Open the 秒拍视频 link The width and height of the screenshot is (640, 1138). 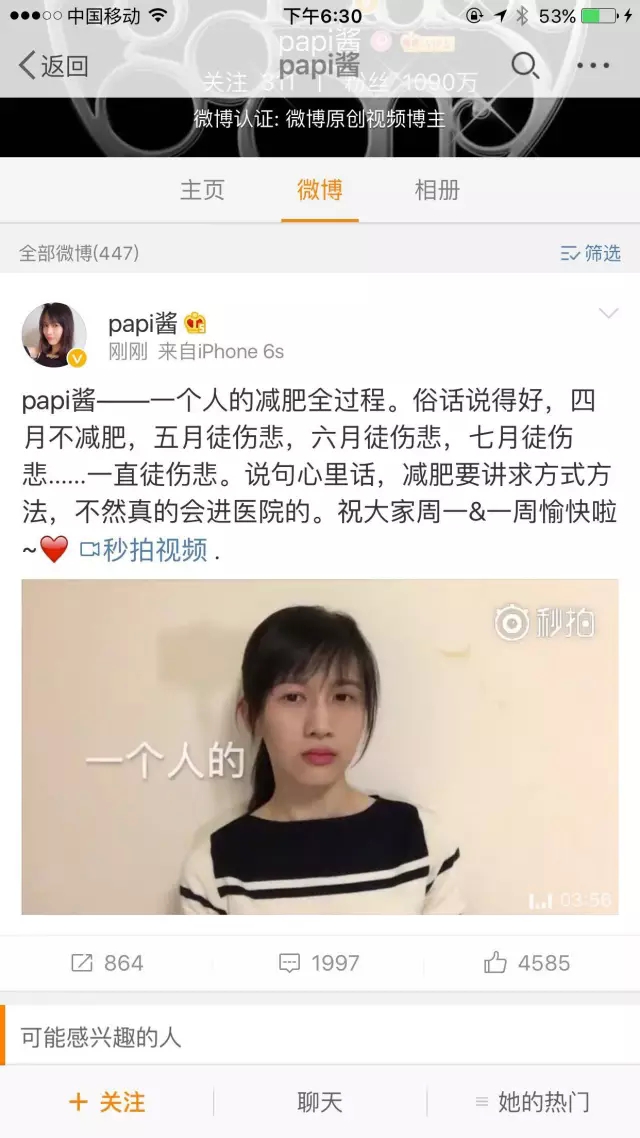click(x=144, y=549)
